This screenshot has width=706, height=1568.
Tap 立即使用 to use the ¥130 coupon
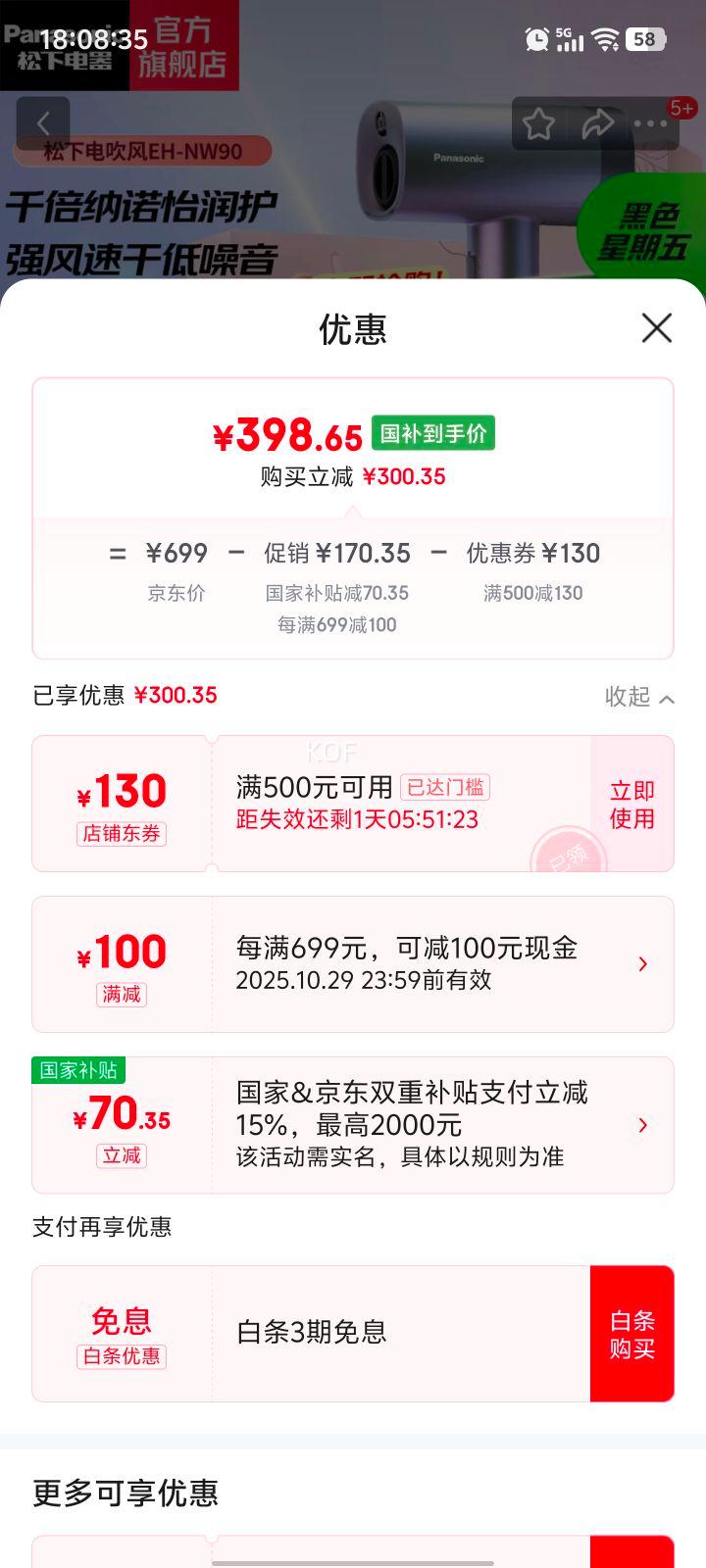click(x=632, y=804)
